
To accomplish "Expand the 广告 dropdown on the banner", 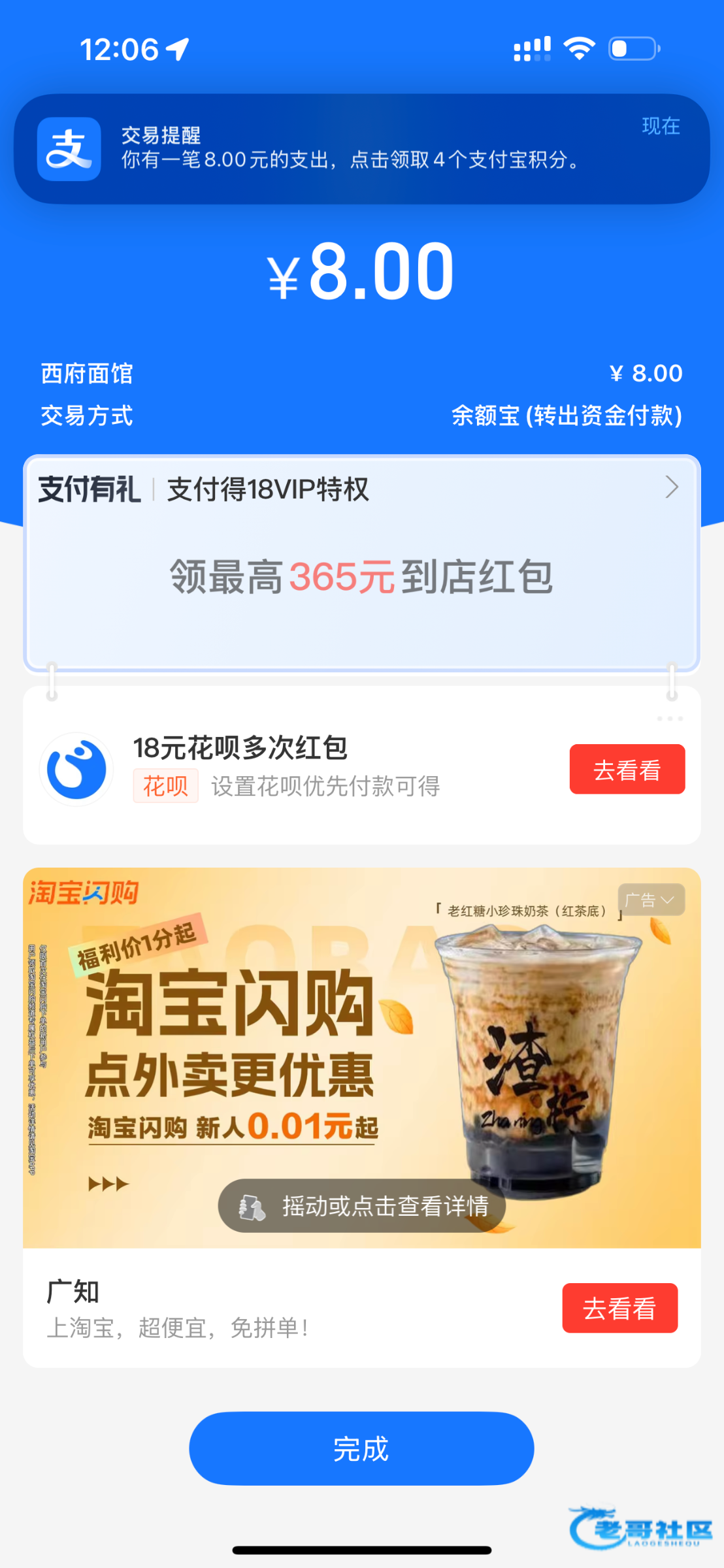I will coord(651,900).
